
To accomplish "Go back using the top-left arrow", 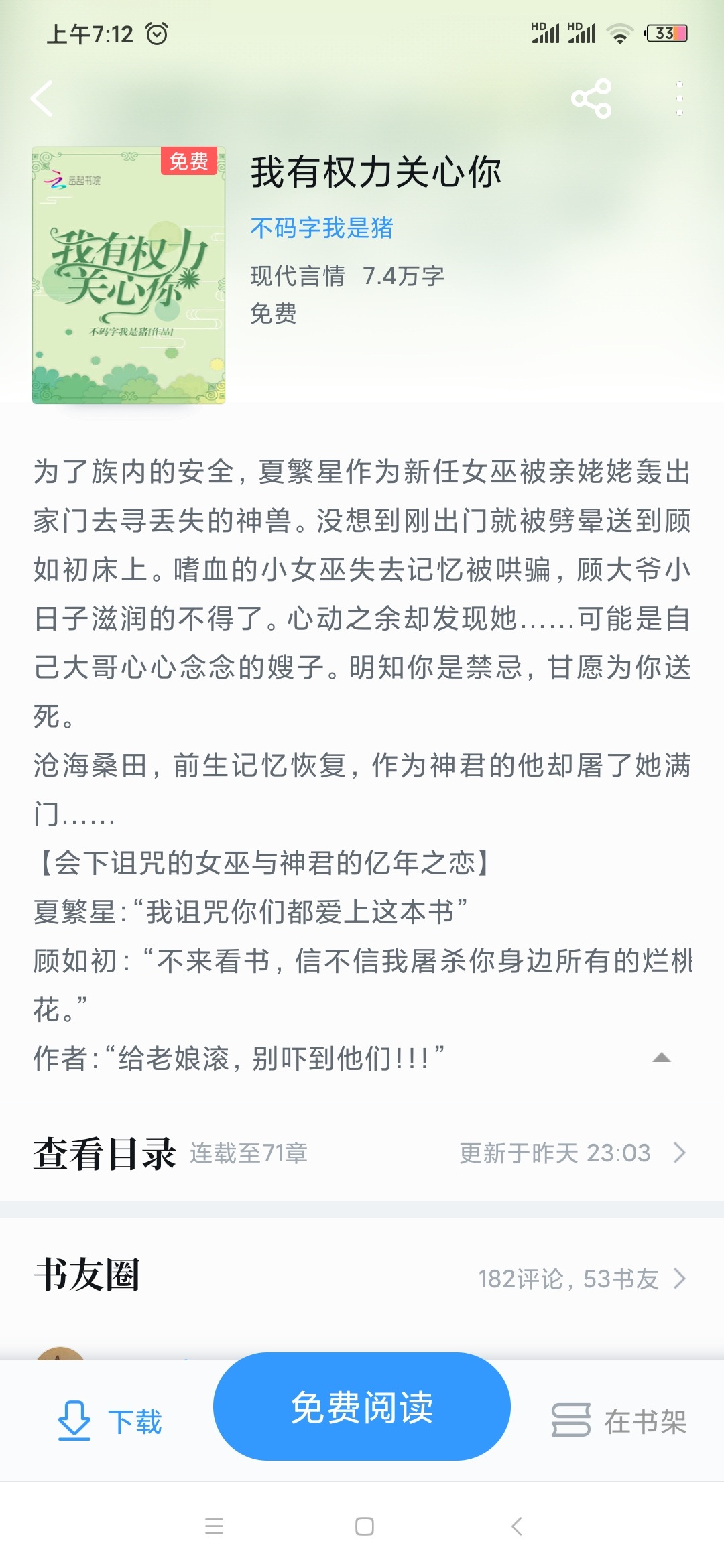I will tap(42, 99).
